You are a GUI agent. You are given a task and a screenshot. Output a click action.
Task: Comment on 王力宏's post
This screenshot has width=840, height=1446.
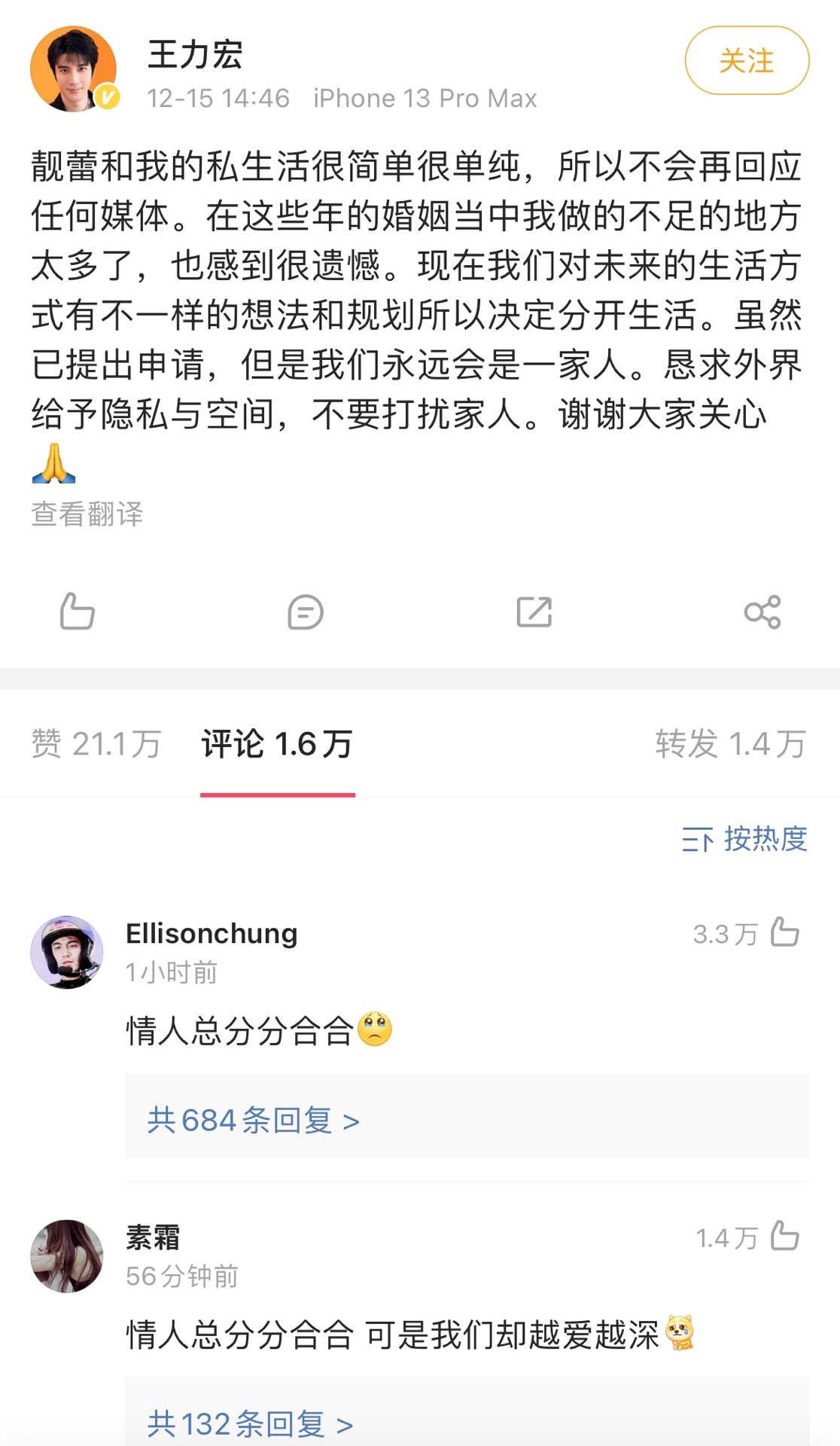pyautogui.click(x=305, y=612)
